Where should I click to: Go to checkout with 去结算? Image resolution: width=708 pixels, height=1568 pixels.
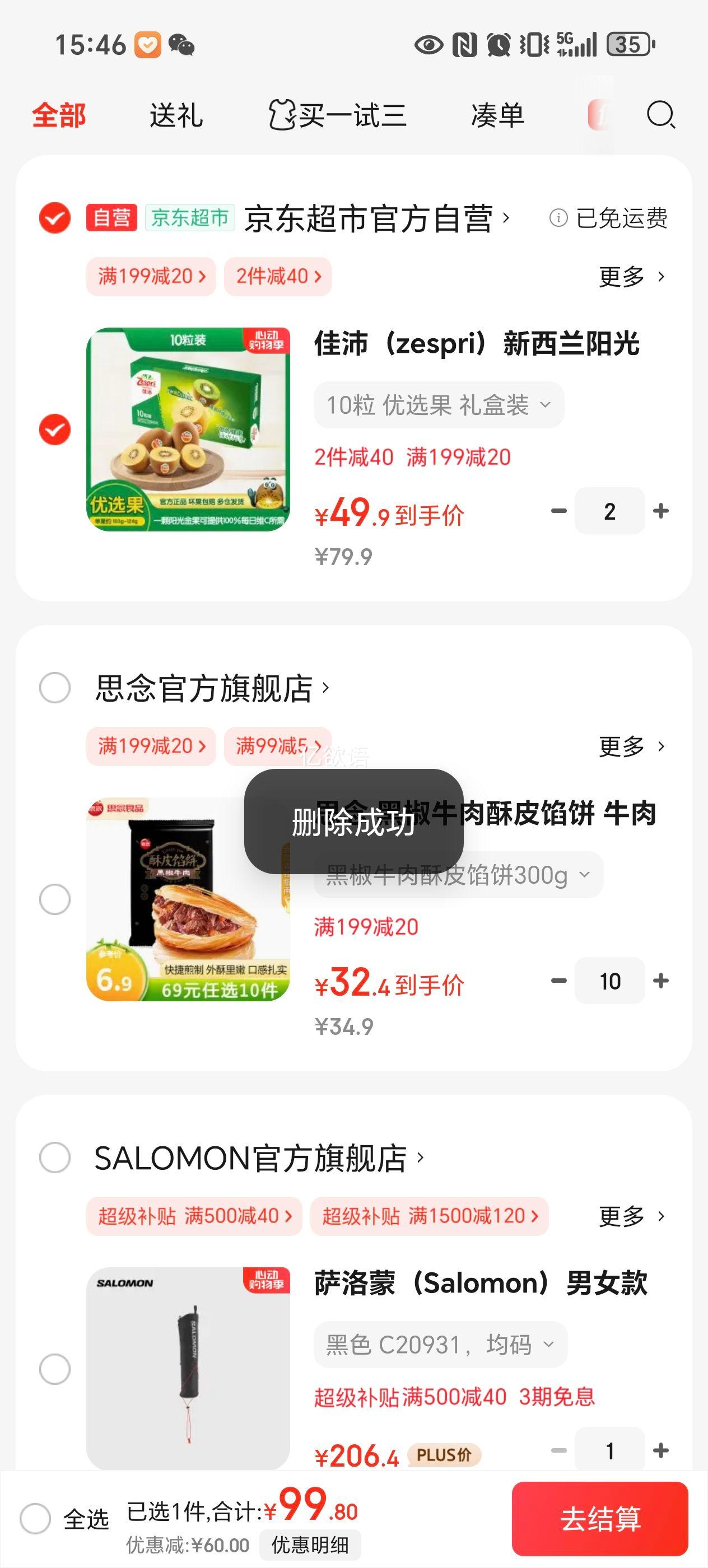click(600, 1519)
